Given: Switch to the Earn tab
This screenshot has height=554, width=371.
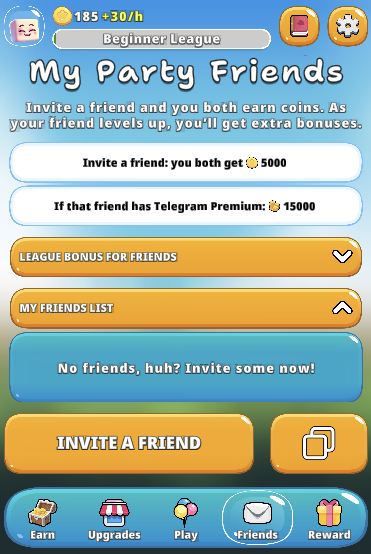Looking at the screenshot, I should [x=42, y=519].
